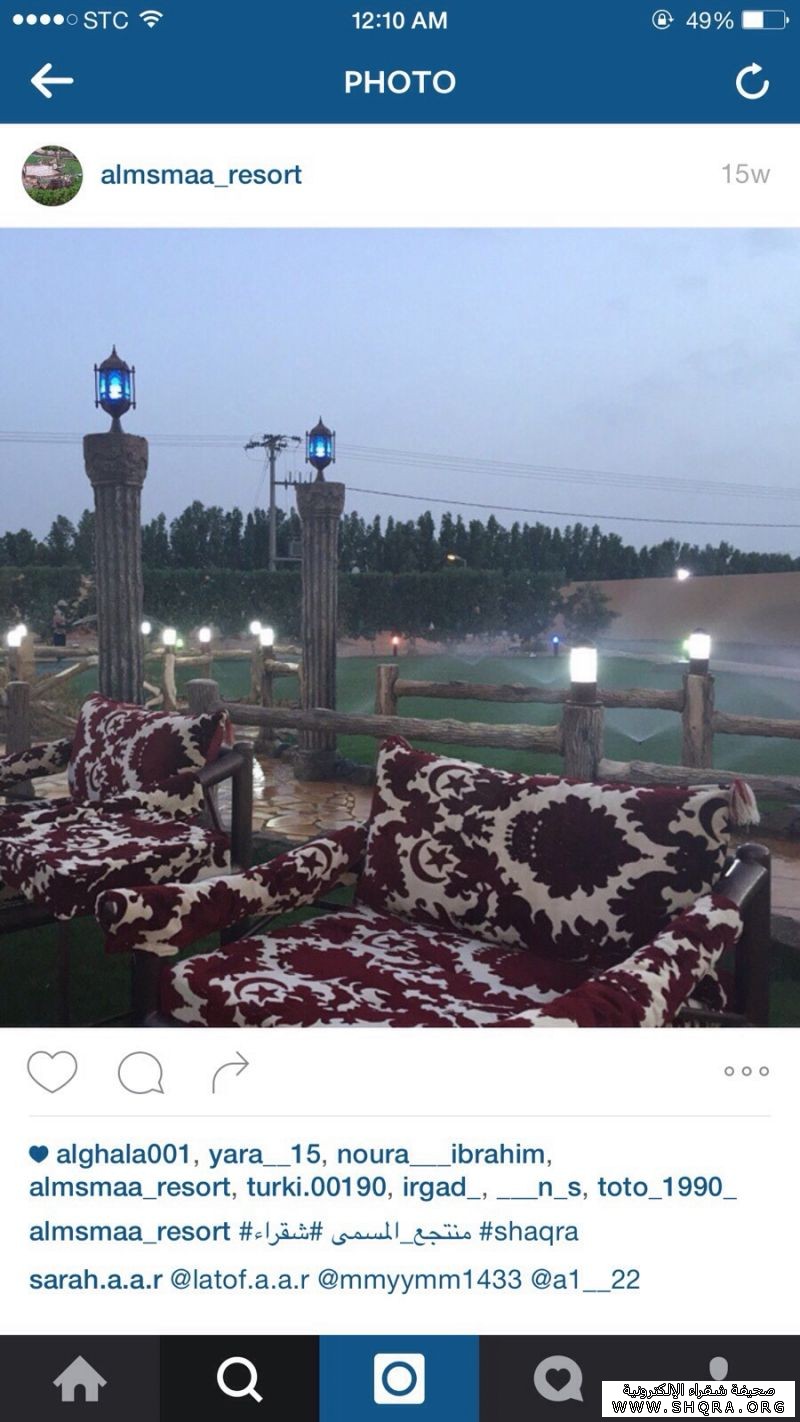Switch to the Home tab
Screen dimensions: 800x1422
[x=80, y=1380]
